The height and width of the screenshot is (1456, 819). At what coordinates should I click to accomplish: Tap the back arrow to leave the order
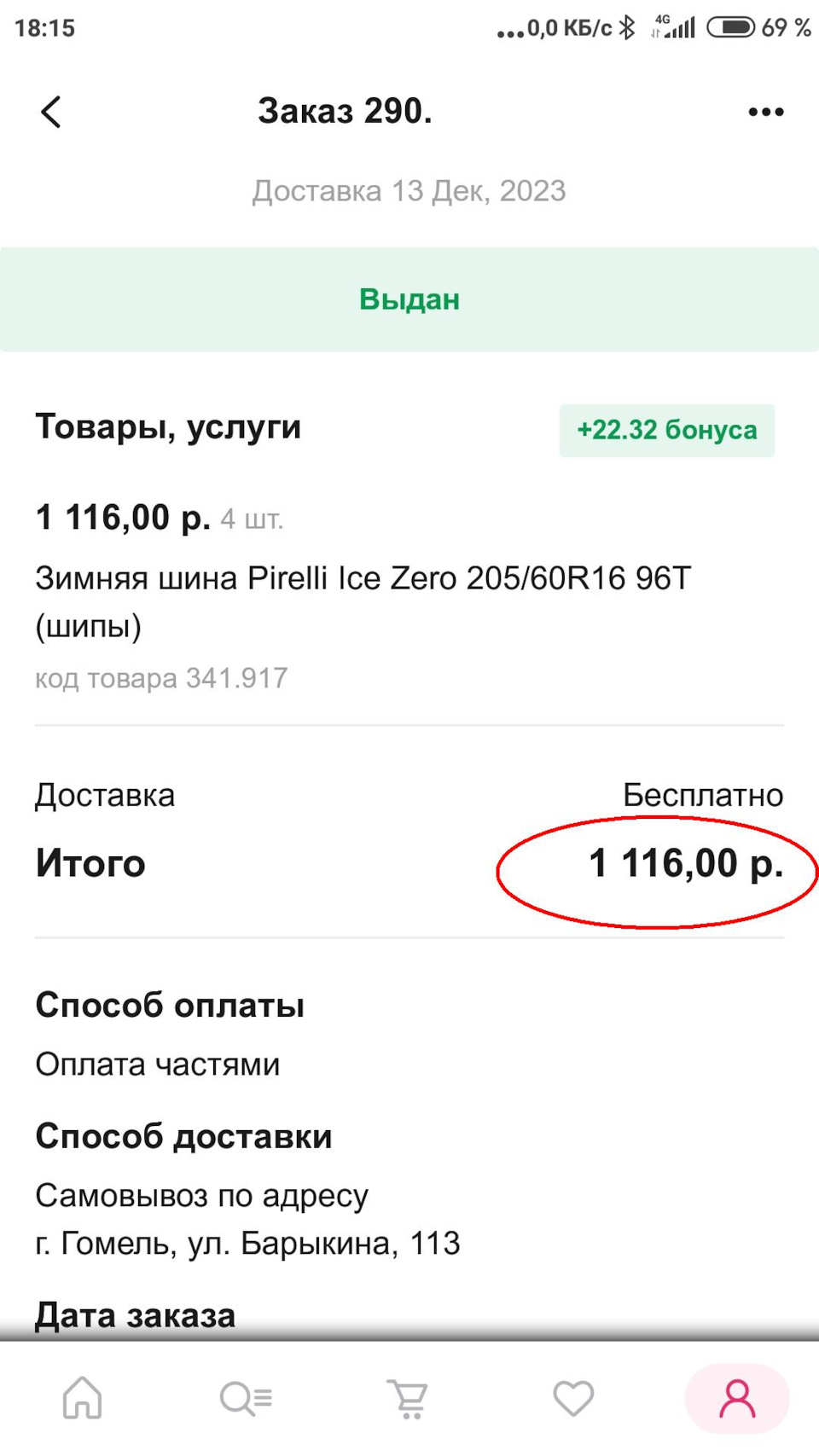(x=50, y=111)
